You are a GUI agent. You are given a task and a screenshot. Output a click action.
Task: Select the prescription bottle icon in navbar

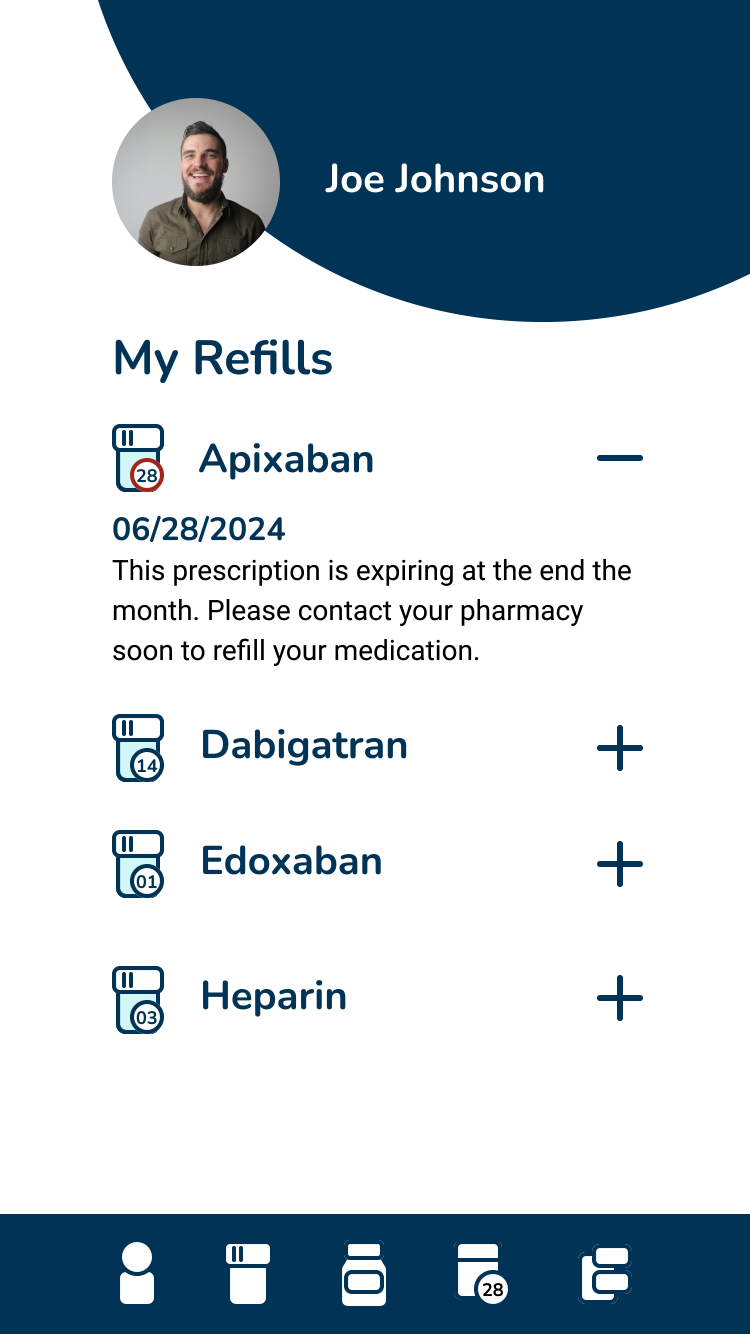pyautogui.click(x=248, y=1274)
